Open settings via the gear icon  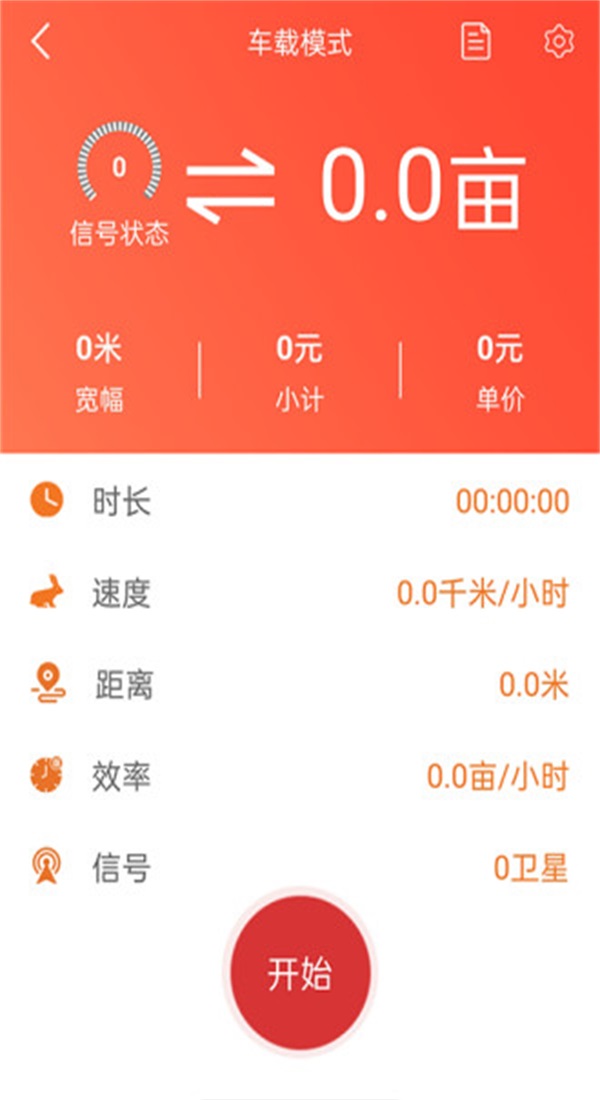point(558,42)
